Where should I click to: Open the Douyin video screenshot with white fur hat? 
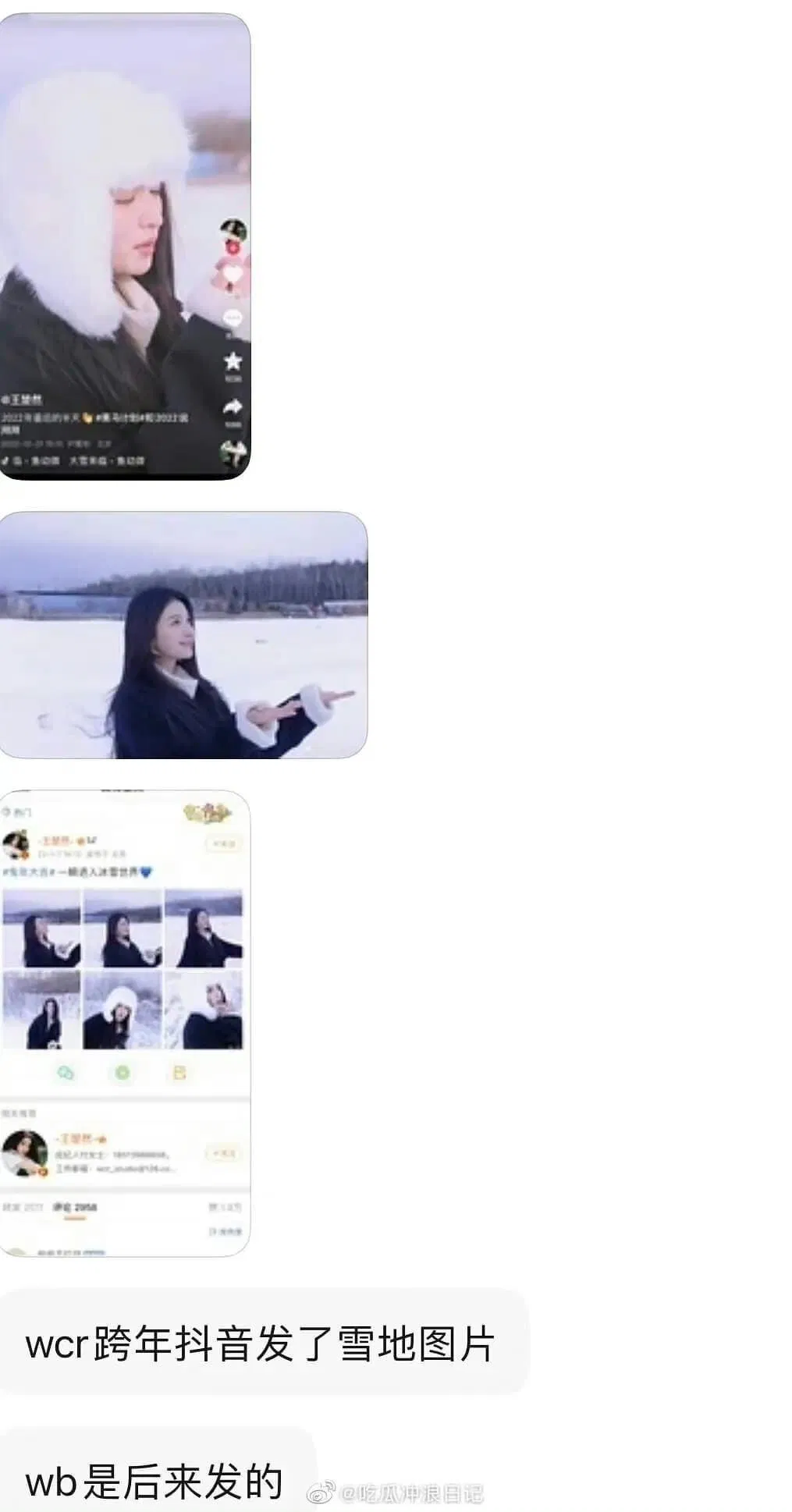pos(125,246)
